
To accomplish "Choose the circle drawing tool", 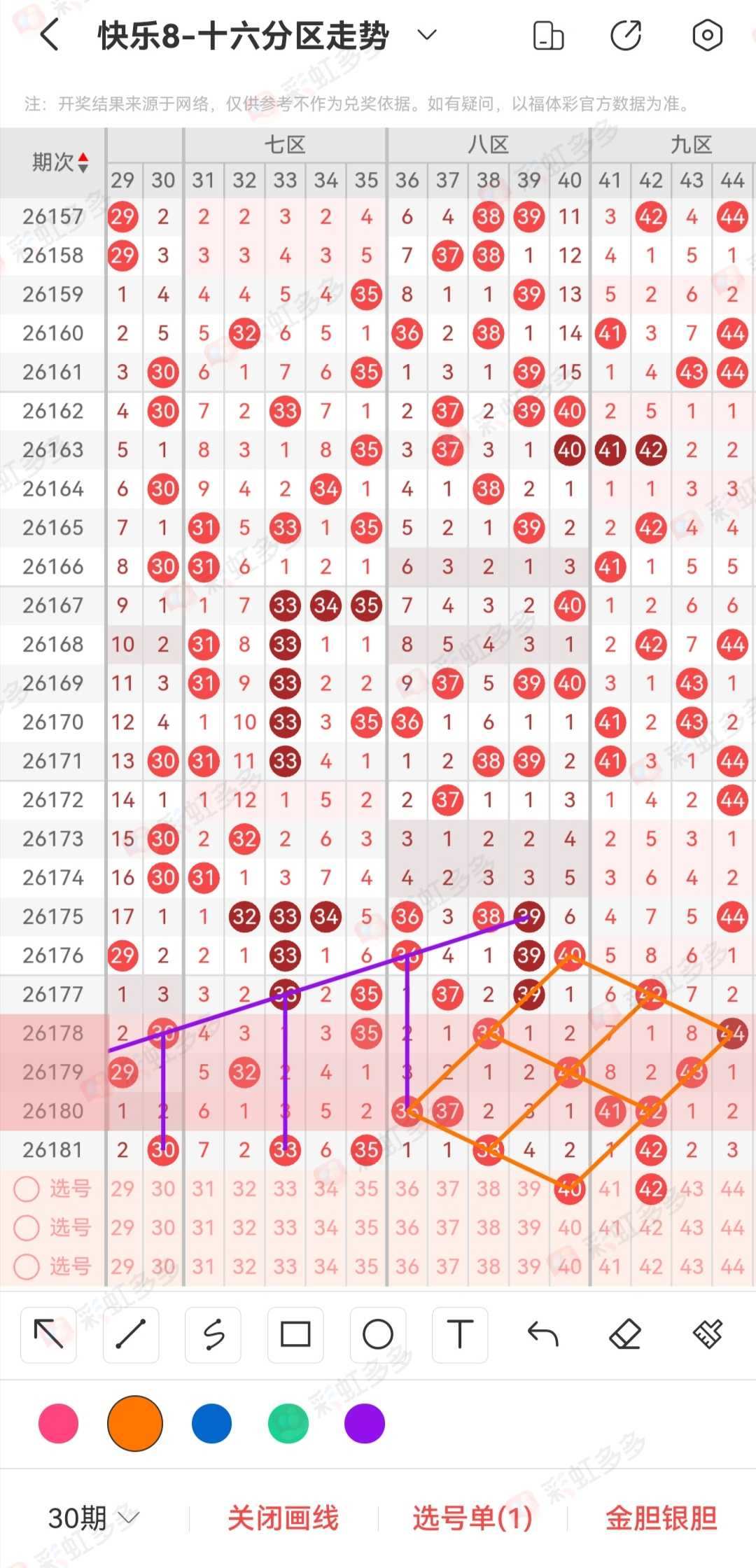I will 378,1334.
